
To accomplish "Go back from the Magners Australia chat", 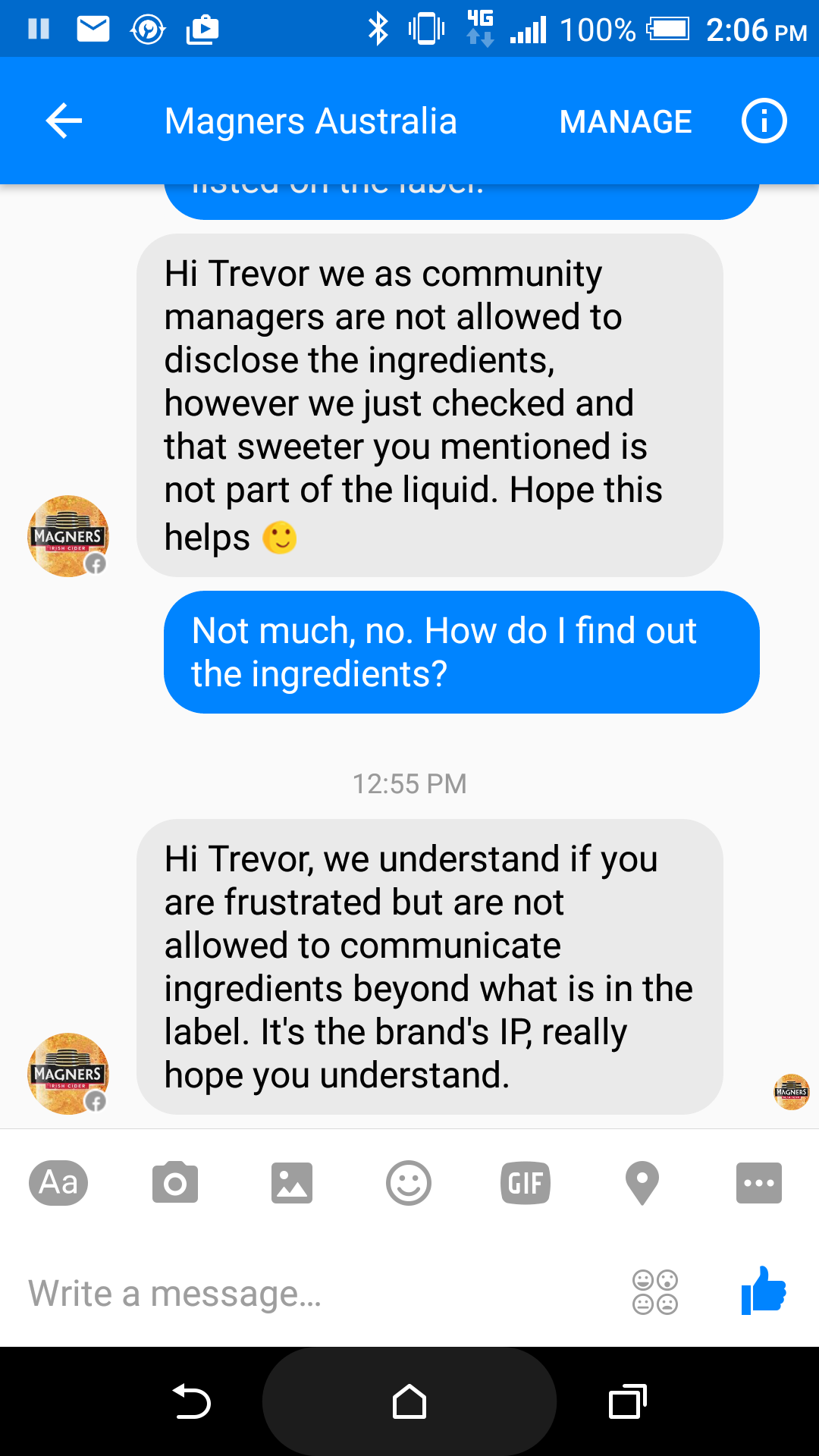I will (64, 121).
